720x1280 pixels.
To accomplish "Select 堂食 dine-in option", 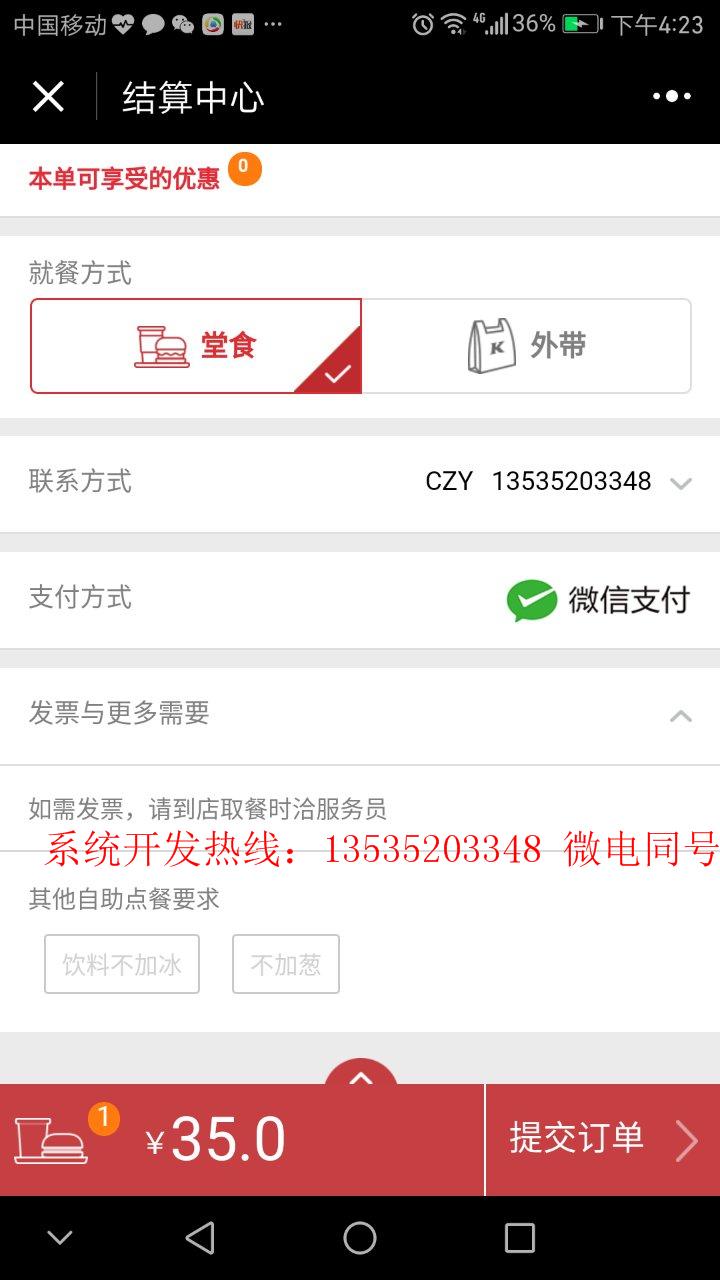I will (x=196, y=344).
